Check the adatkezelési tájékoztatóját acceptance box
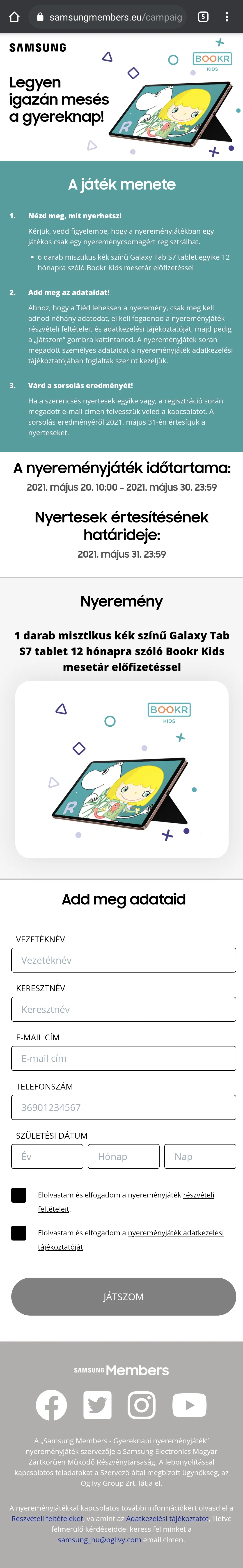 (x=19, y=1233)
